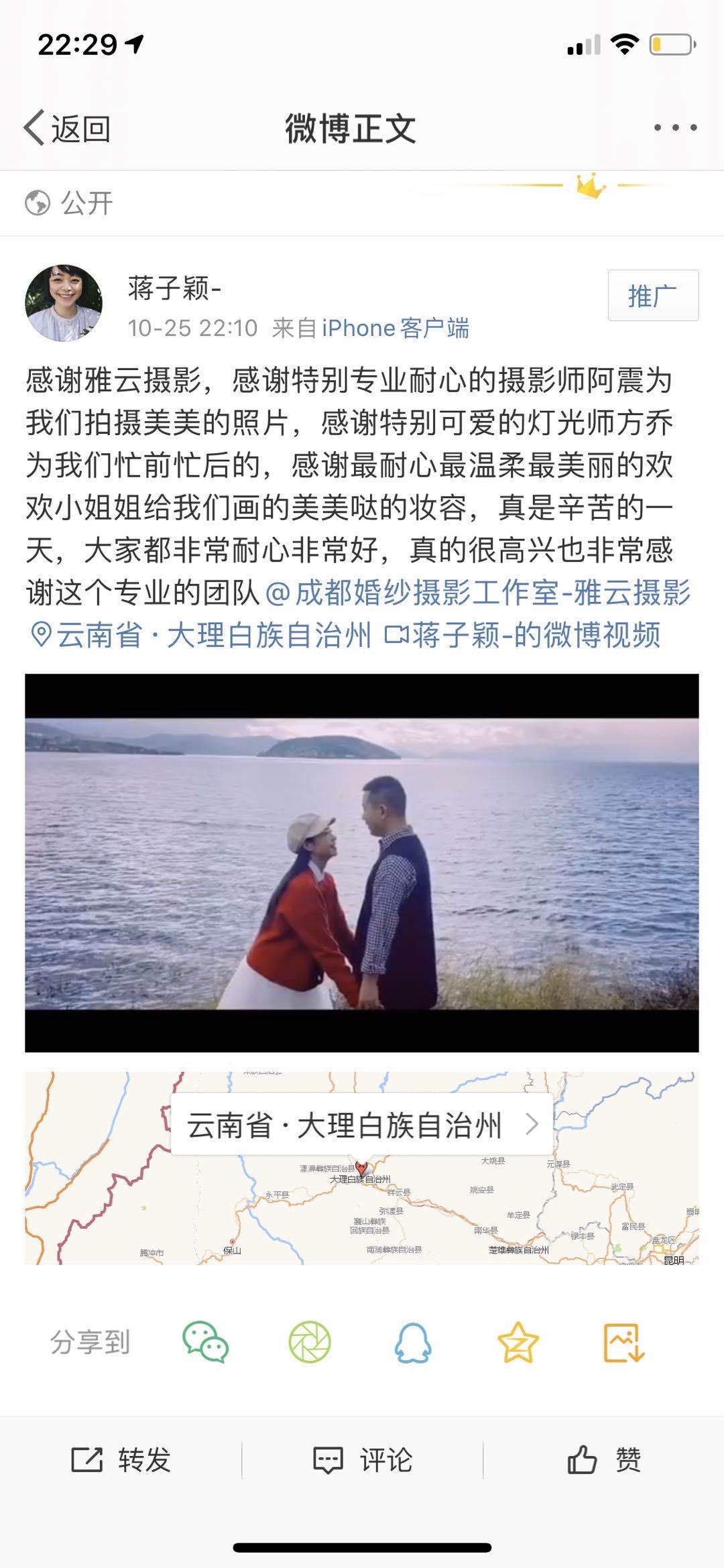Repost with the 转发 button
This screenshot has width=724, height=1568.
[x=121, y=1459]
